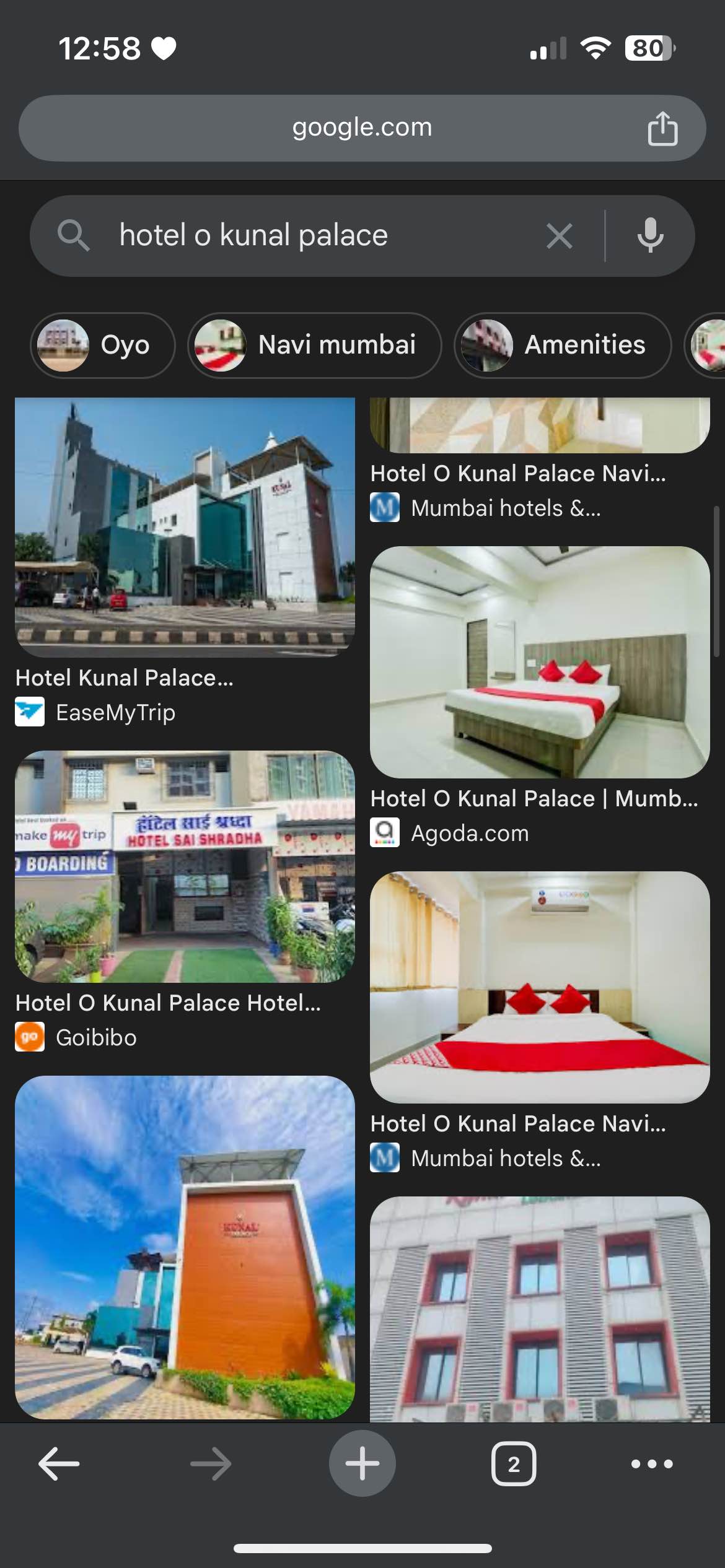Screen dimensions: 725x1568
Task: Clear the search query text
Action: [559, 236]
